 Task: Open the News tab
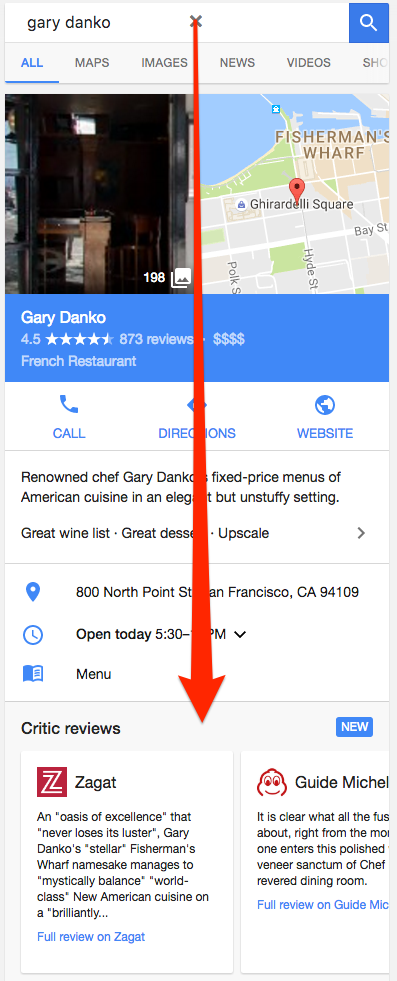pos(237,63)
